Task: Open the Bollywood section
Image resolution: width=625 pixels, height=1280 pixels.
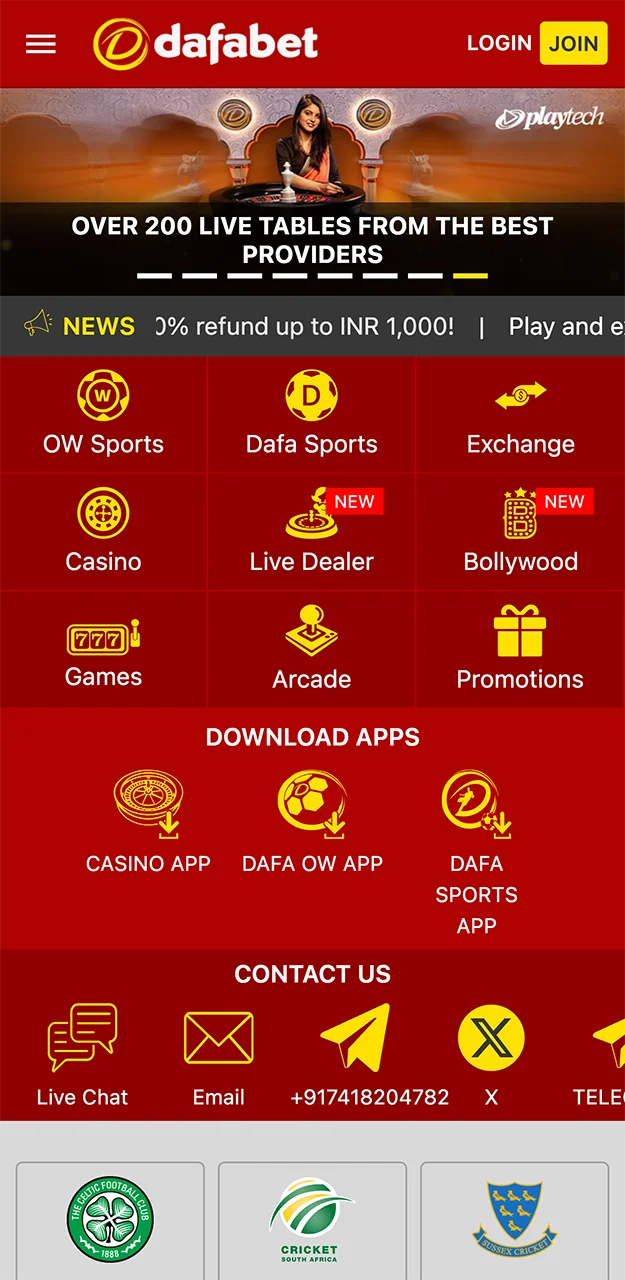Action: [520, 531]
